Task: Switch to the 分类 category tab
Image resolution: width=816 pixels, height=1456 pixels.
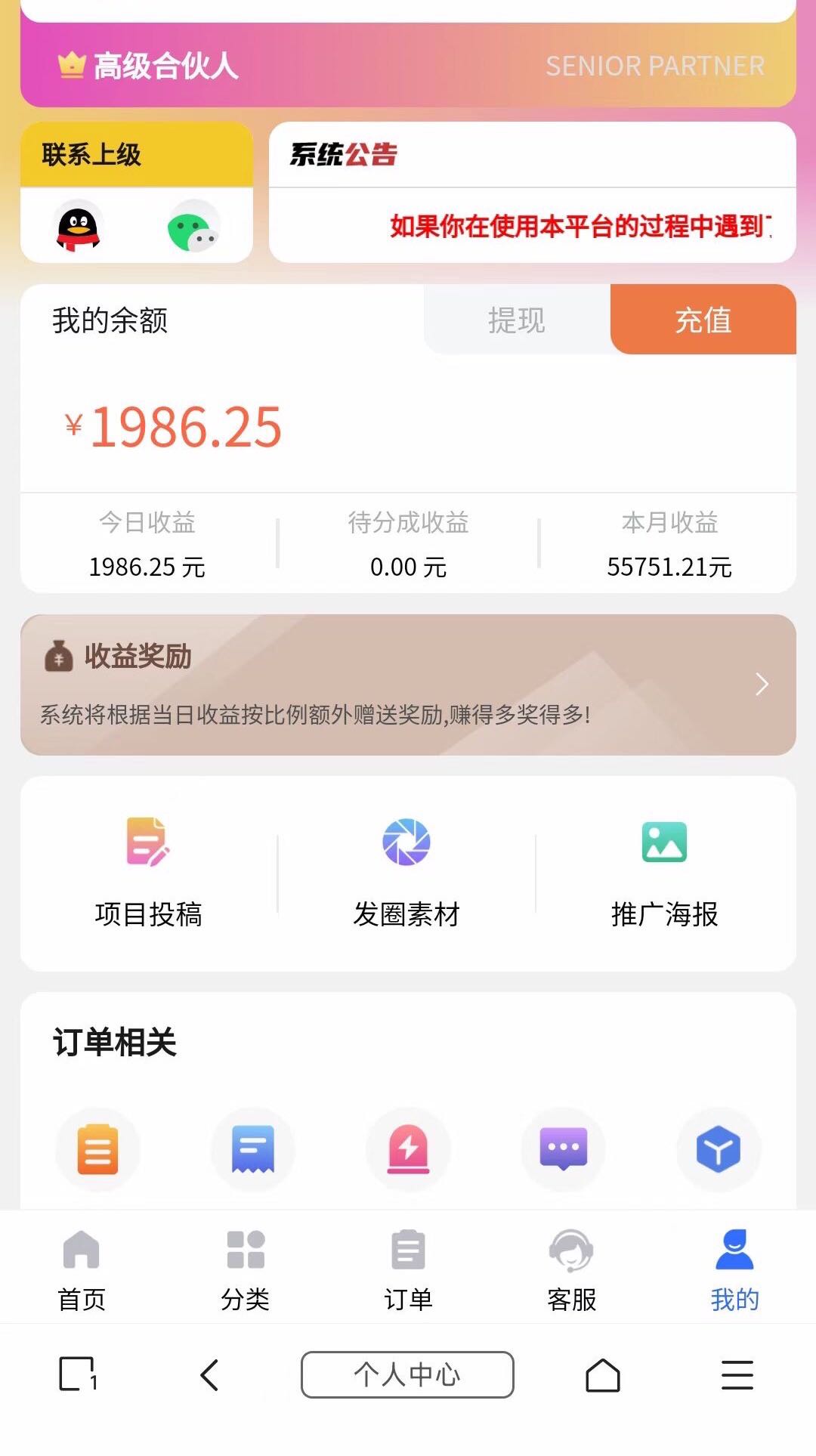Action: coord(245,1269)
